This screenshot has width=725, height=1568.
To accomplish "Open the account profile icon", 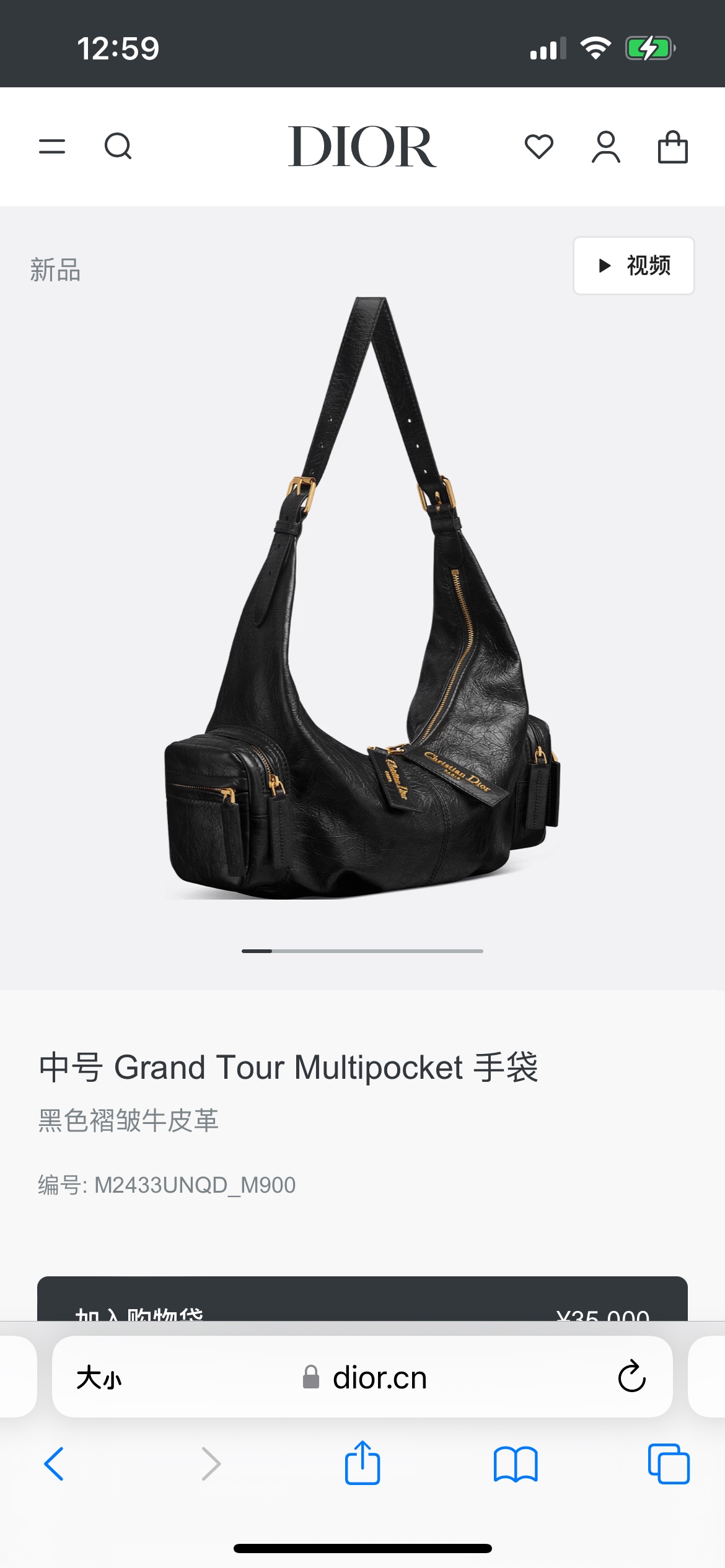I will click(x=605, y=147).
